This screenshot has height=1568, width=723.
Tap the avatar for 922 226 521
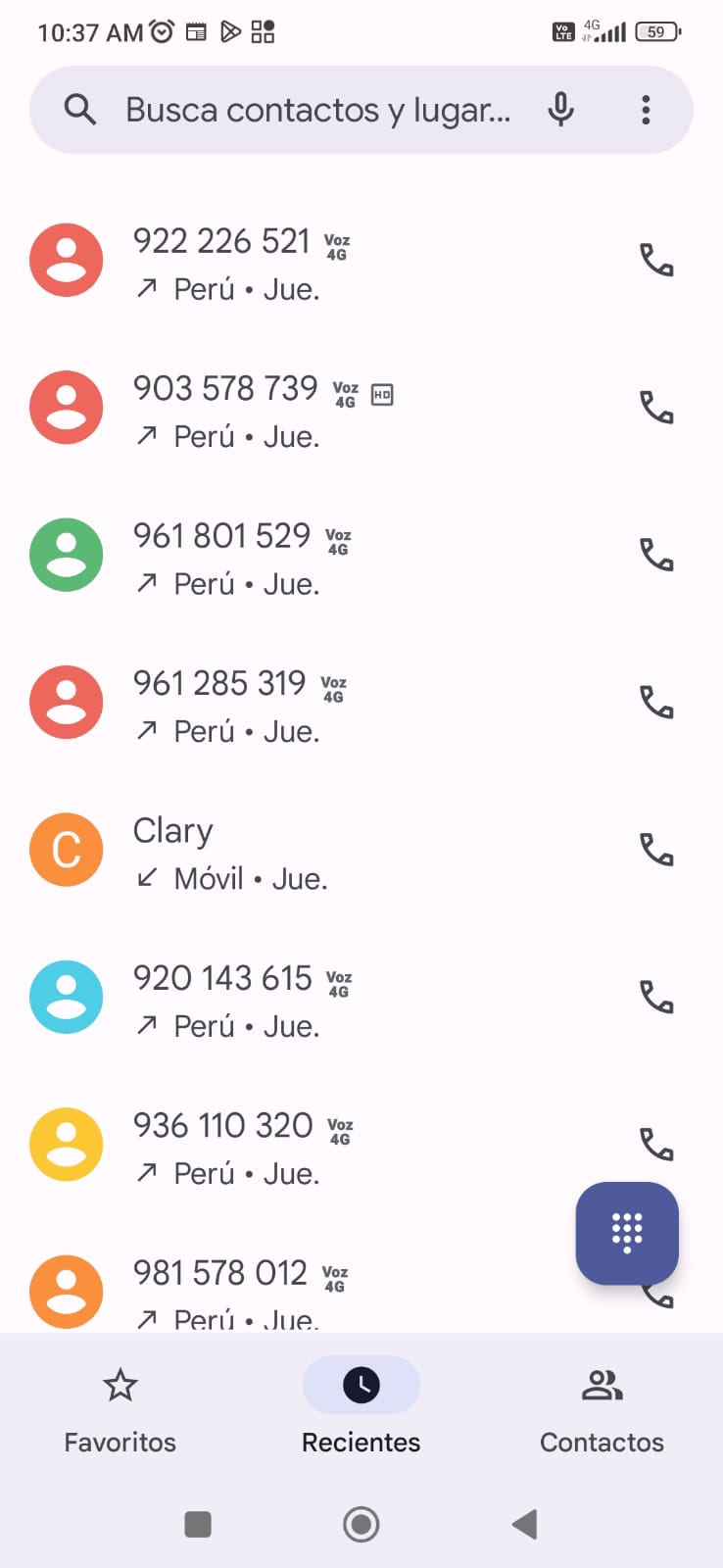coord(67,261)
